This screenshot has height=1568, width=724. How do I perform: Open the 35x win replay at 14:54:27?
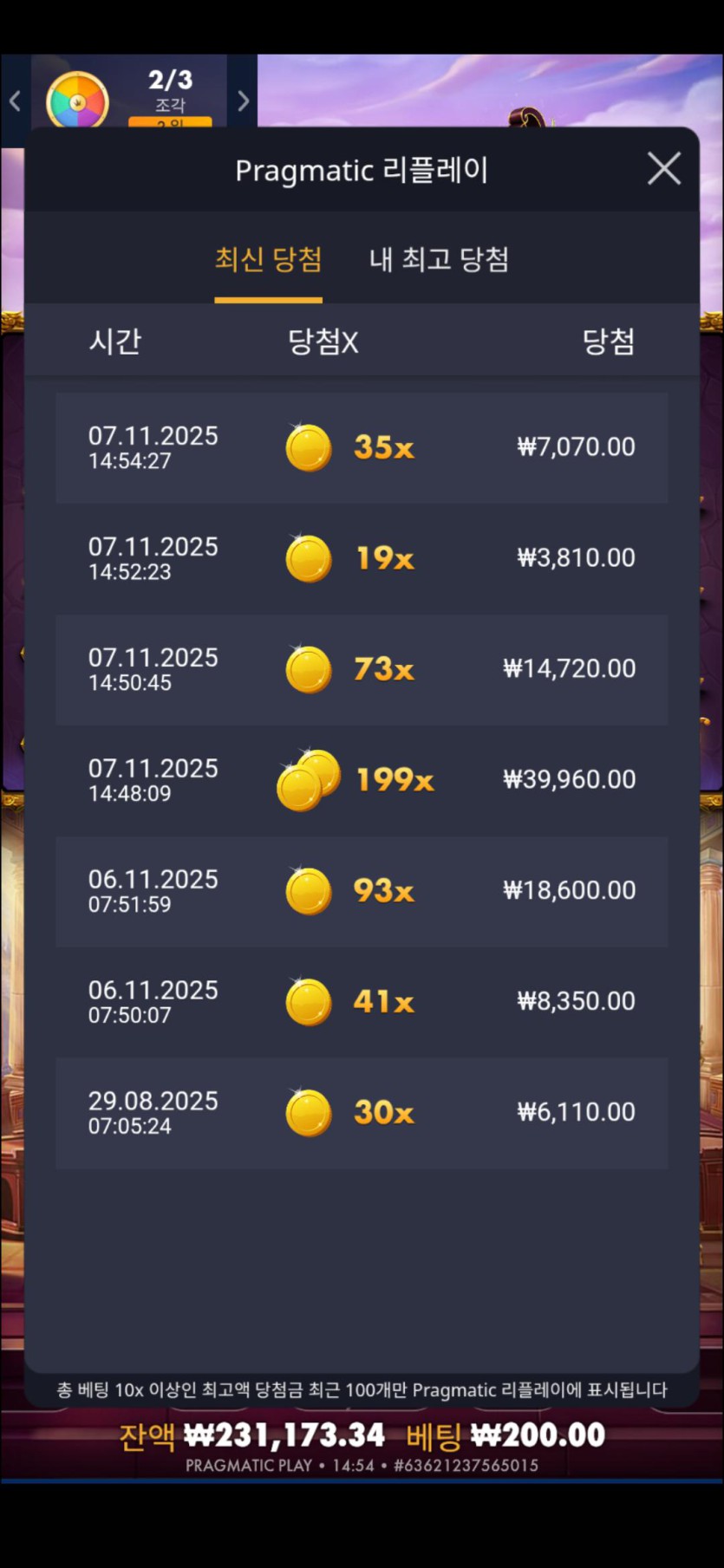[x=362, y=447]
